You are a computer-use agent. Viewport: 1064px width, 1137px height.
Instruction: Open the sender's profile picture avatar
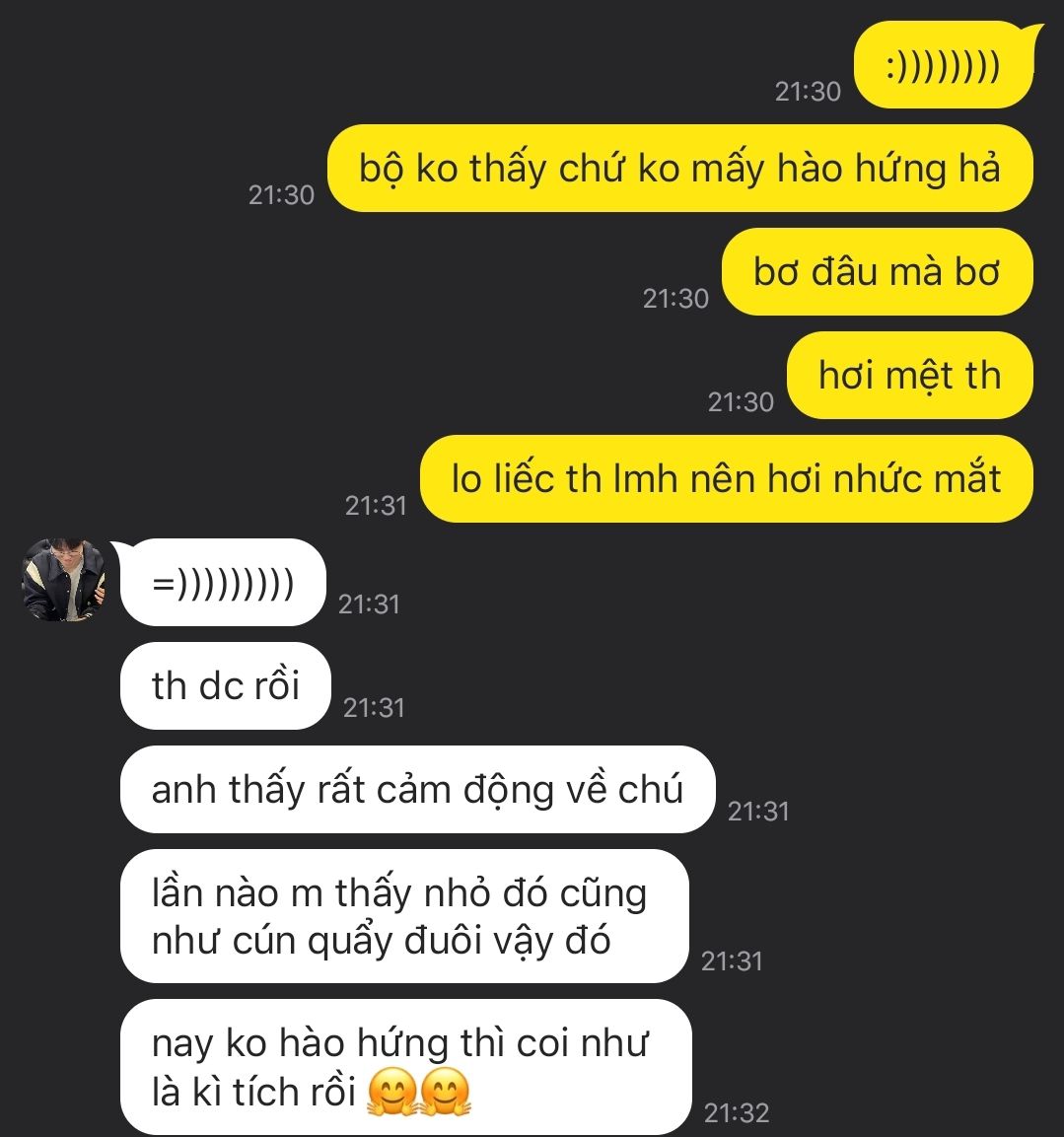(64, 580)
